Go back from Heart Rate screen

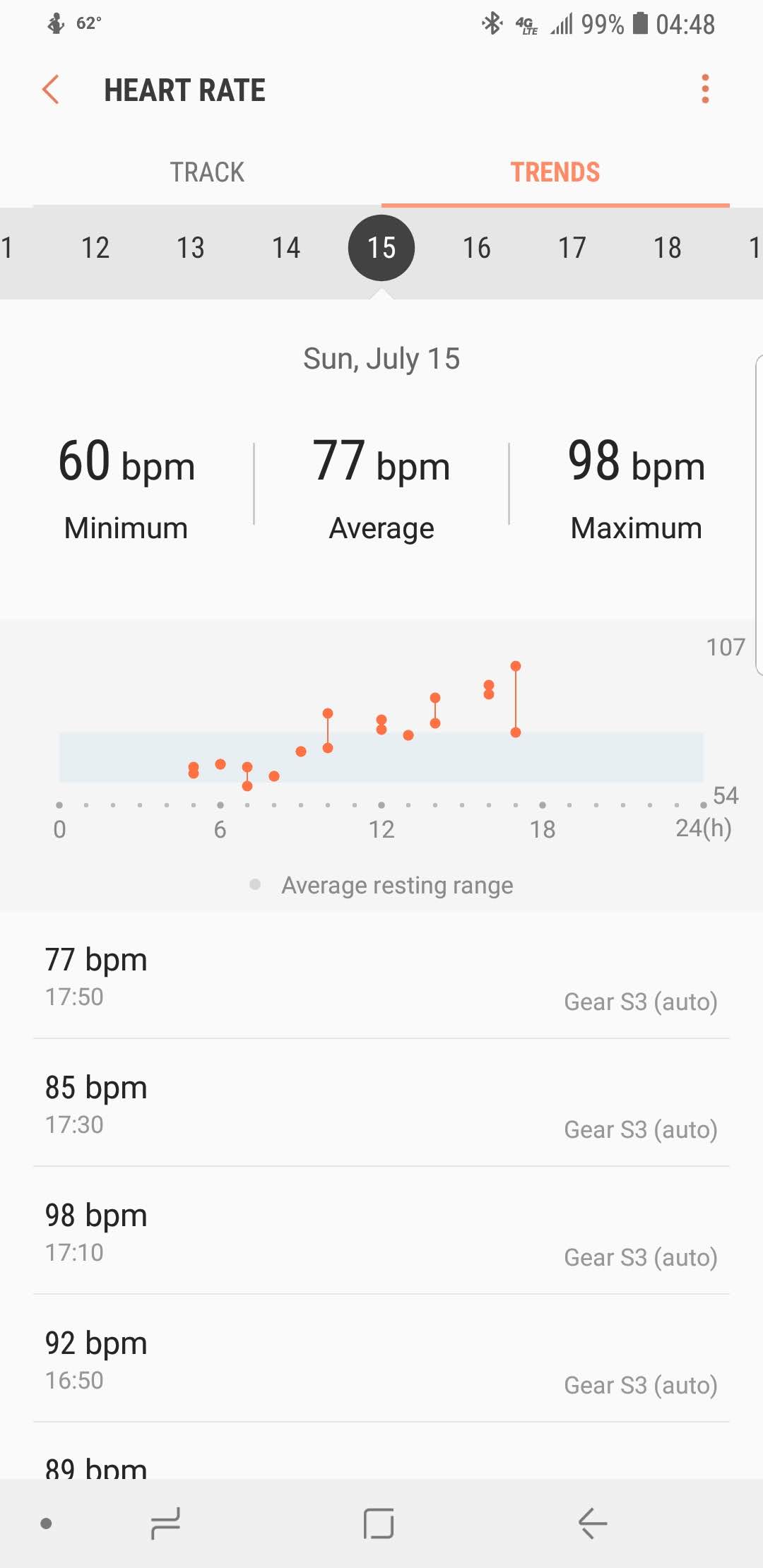pyautogui.click(x=51, y=90)
